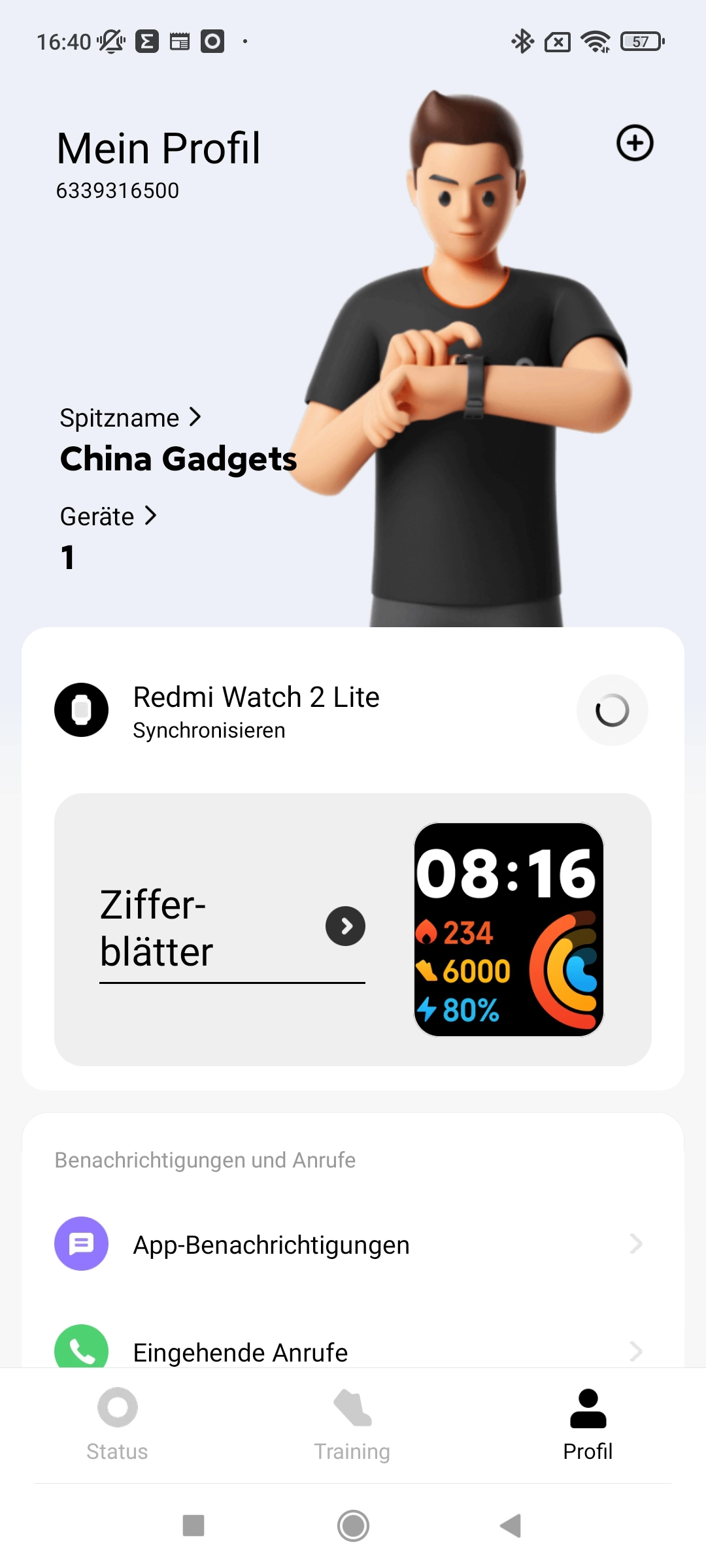Open the Spitzname nickname setting
The height and width of the screenshot is (1568, 706).
click(131, 417)
